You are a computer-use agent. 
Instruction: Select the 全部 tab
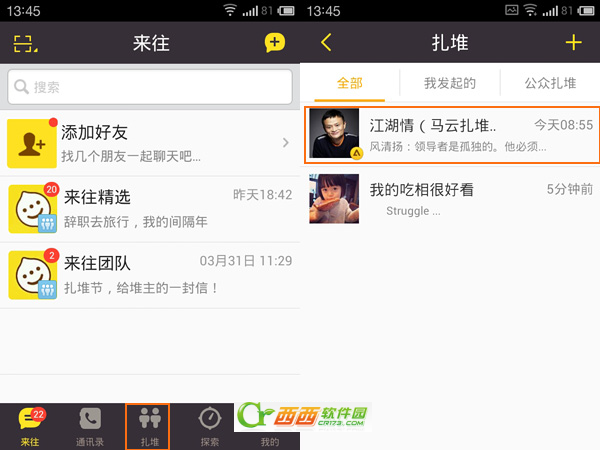pyautogui.click(x=349, y=84)
